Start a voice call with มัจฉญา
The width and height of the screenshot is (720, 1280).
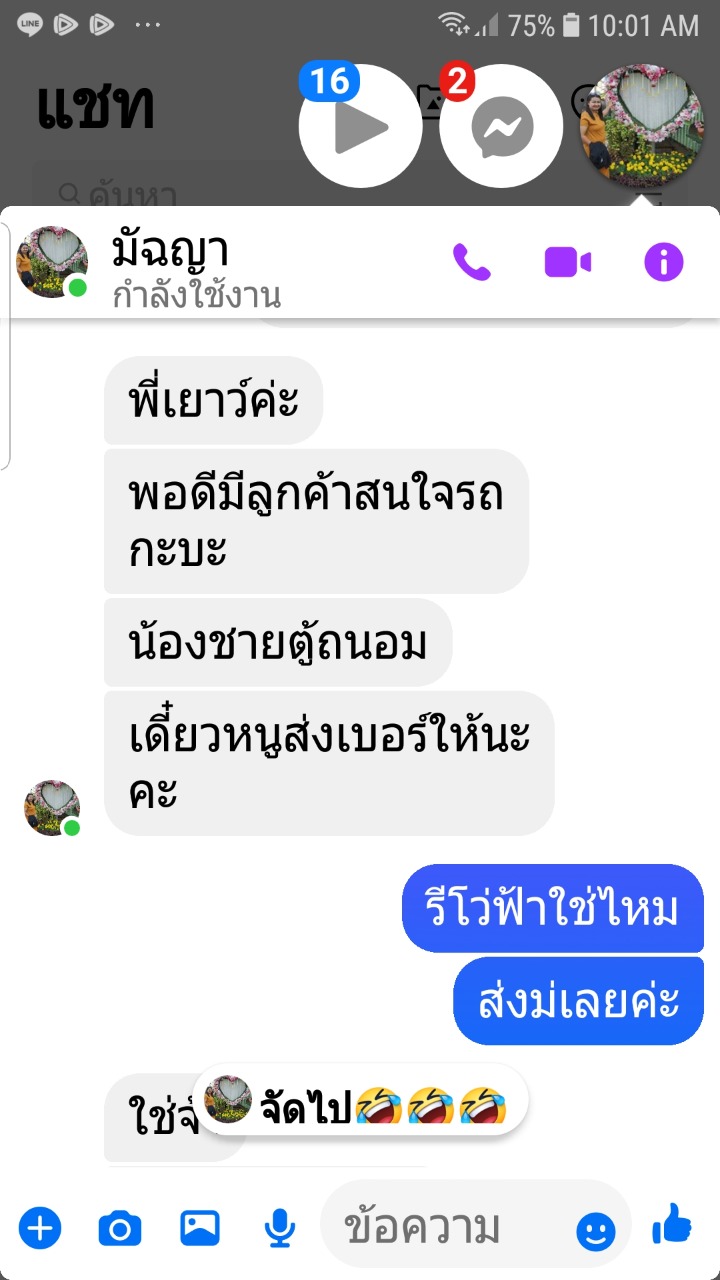click(x=472, y=263)
